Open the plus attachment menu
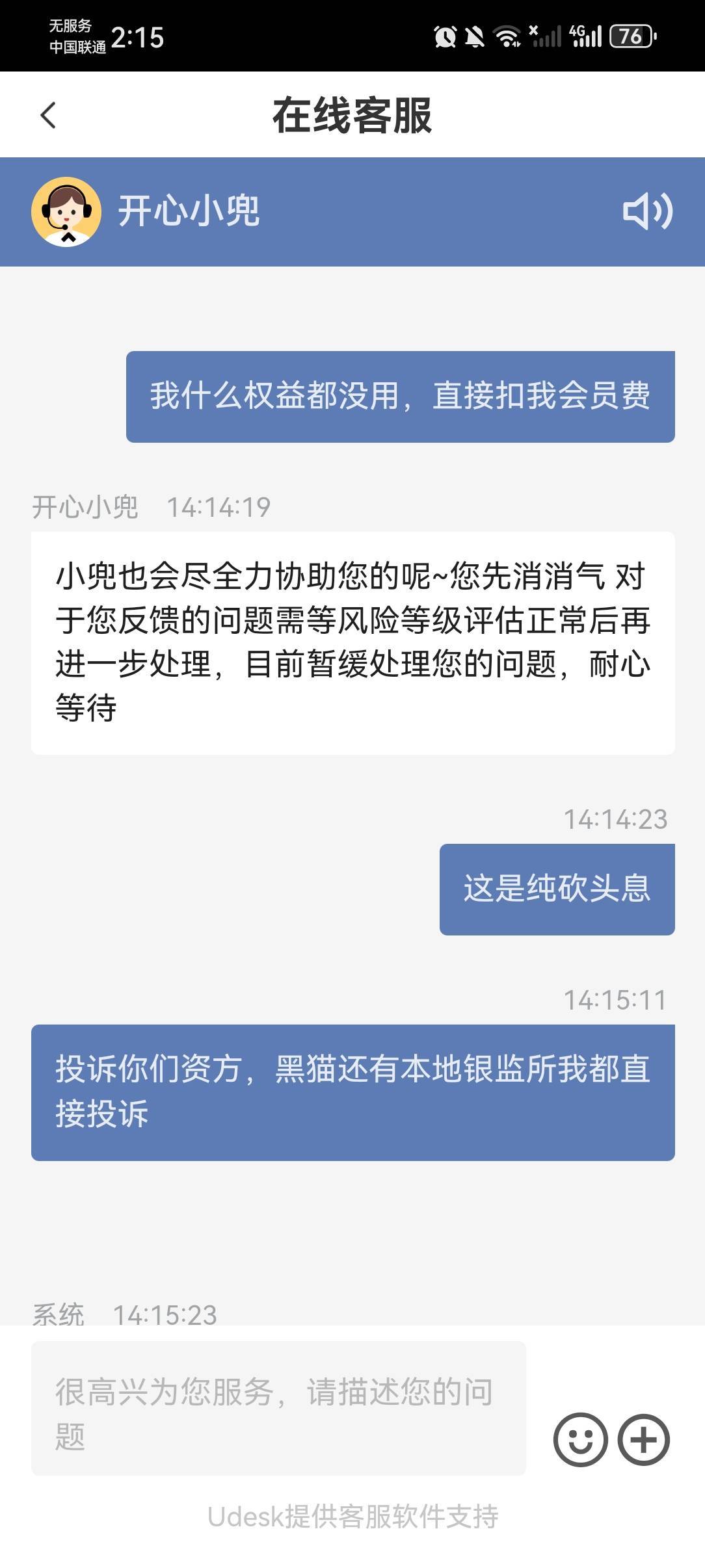 [643, 1439]
